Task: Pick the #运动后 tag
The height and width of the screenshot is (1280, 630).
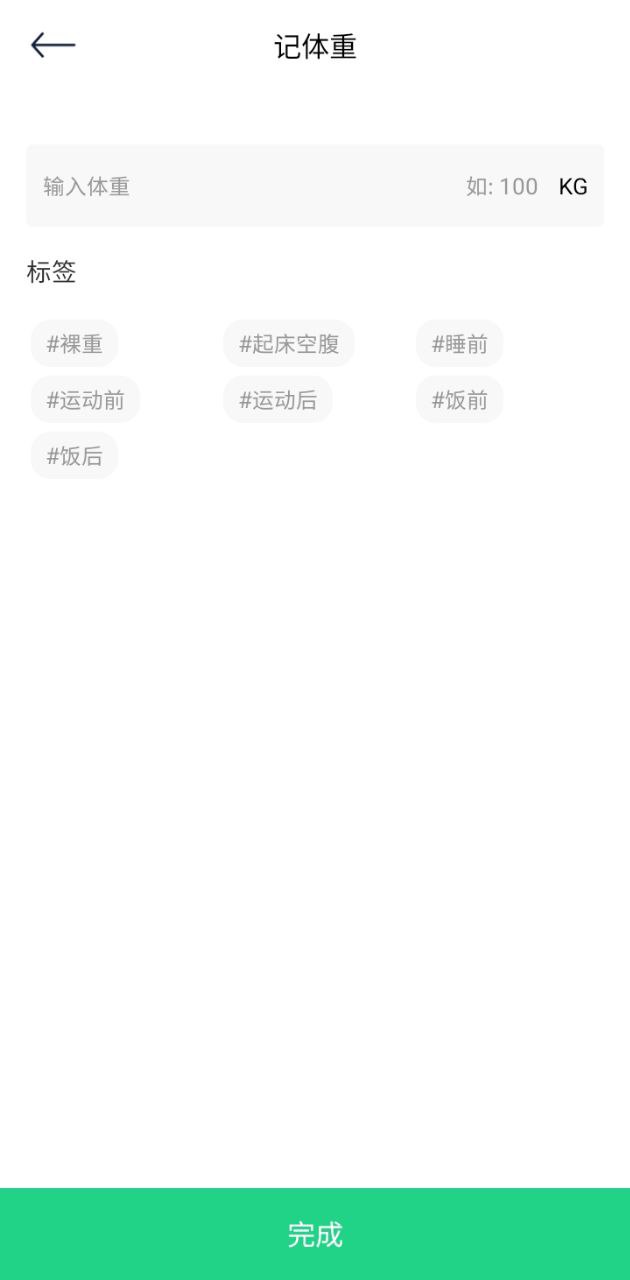Action: tap(278, 400)
